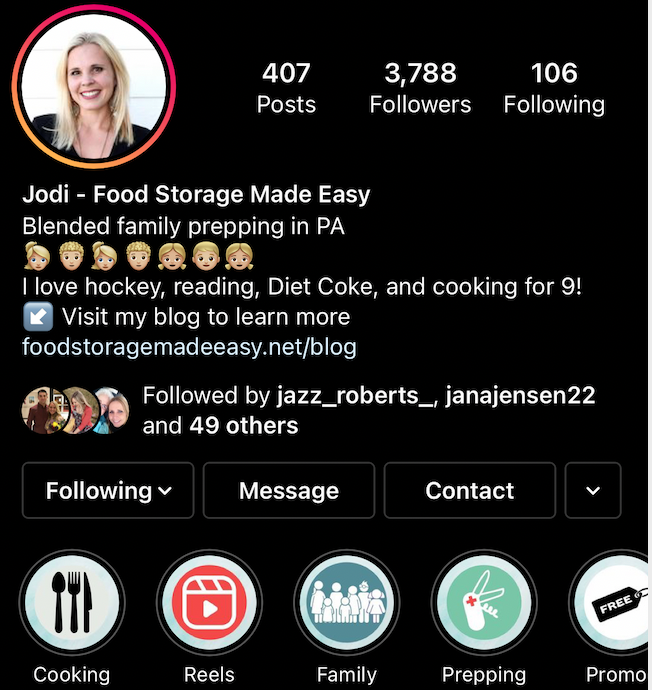
Task: Open the foodstoragemadeeasy.net/blog link
Action: point(189,348)
